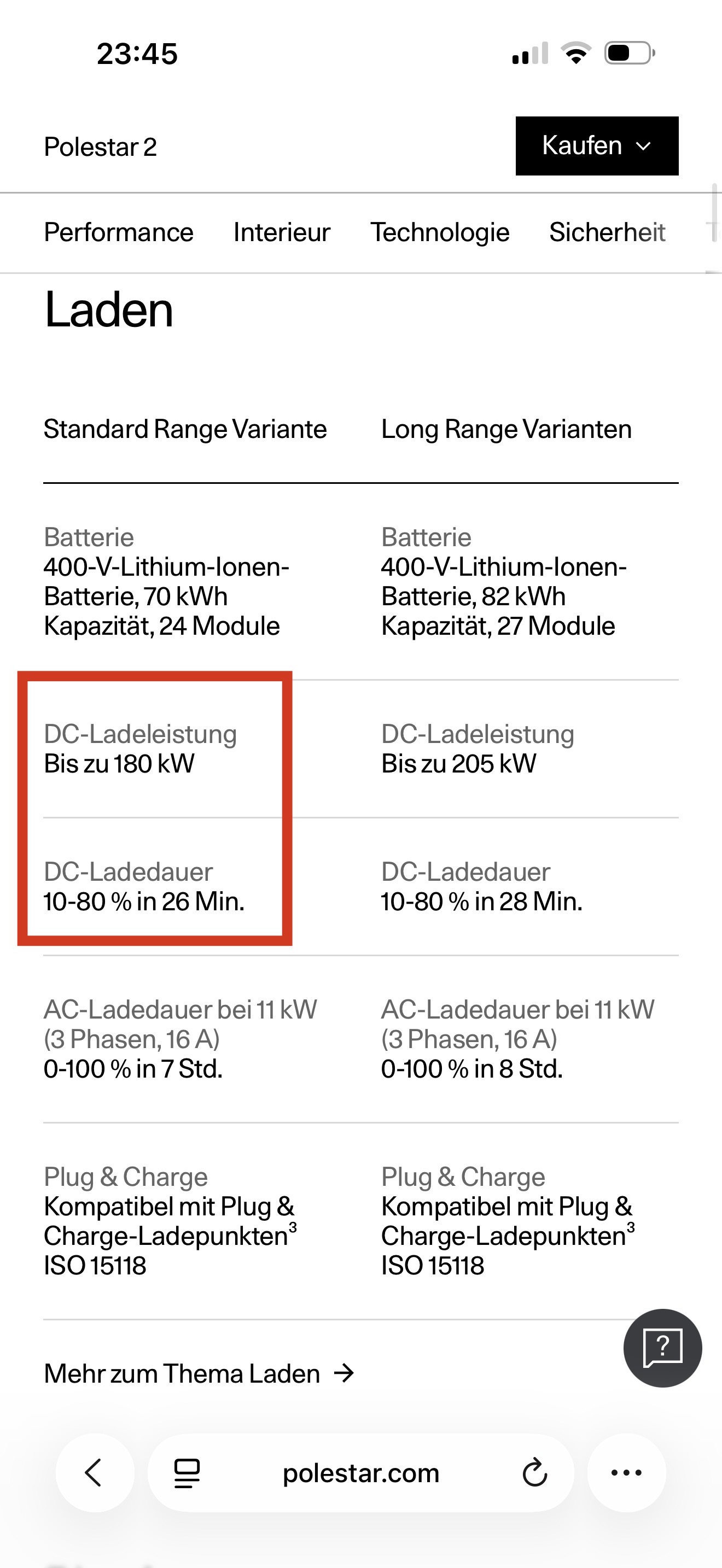This screenshot has width=722, height=1568.
Task: Open the Kaufen dropdown
Action: pyautogui.click(x=597, y=146)
